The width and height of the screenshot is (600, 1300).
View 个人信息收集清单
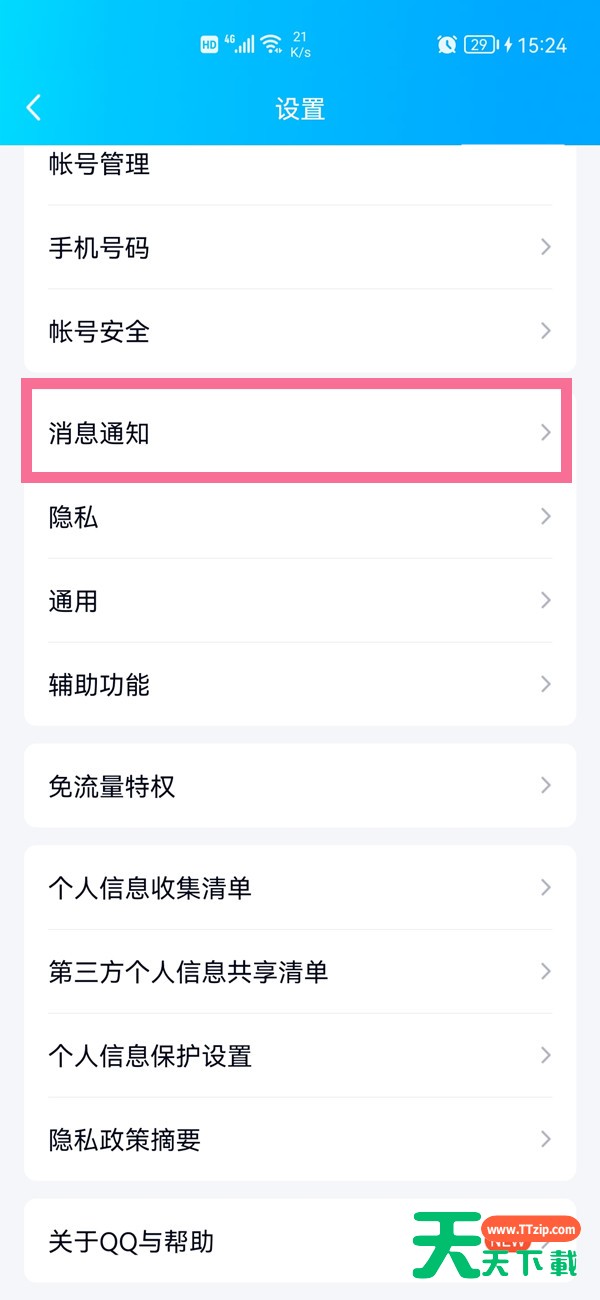pos(300,887)
